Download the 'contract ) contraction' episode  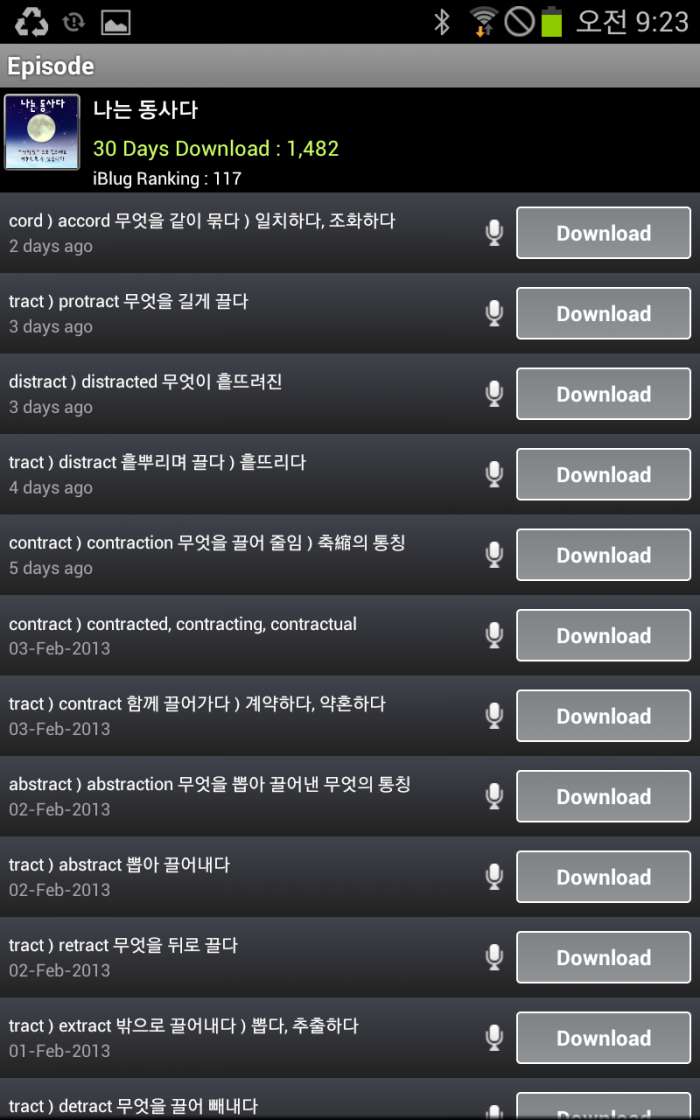coord(603,555)
